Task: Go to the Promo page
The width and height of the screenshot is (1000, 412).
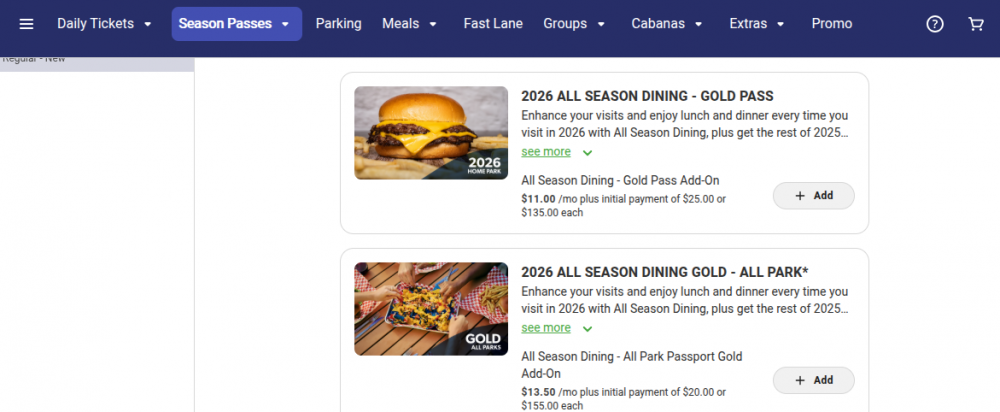Action: coord(832,24)
